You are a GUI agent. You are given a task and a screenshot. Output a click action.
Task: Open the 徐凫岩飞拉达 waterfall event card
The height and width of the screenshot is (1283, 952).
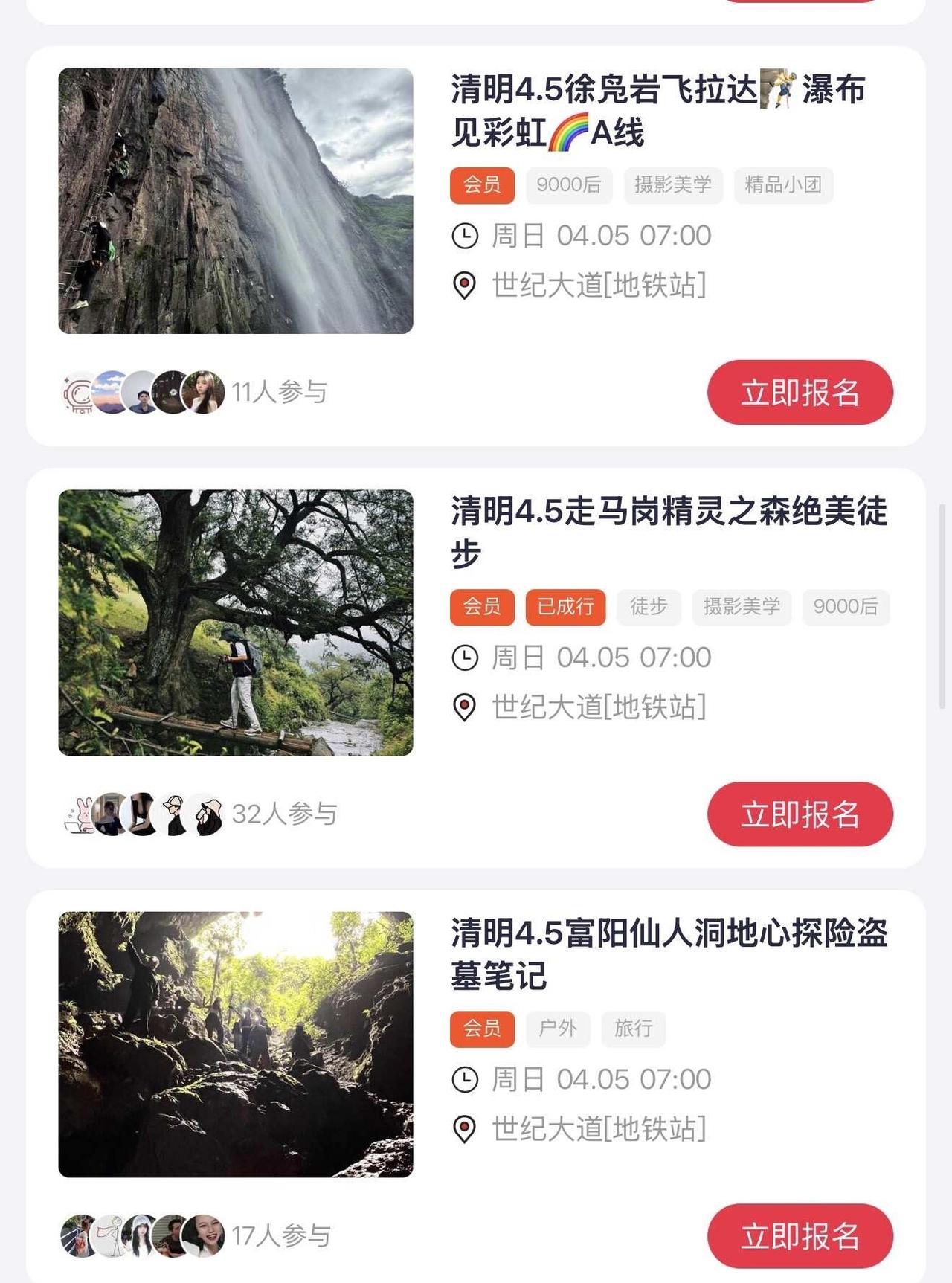[657, 111]
